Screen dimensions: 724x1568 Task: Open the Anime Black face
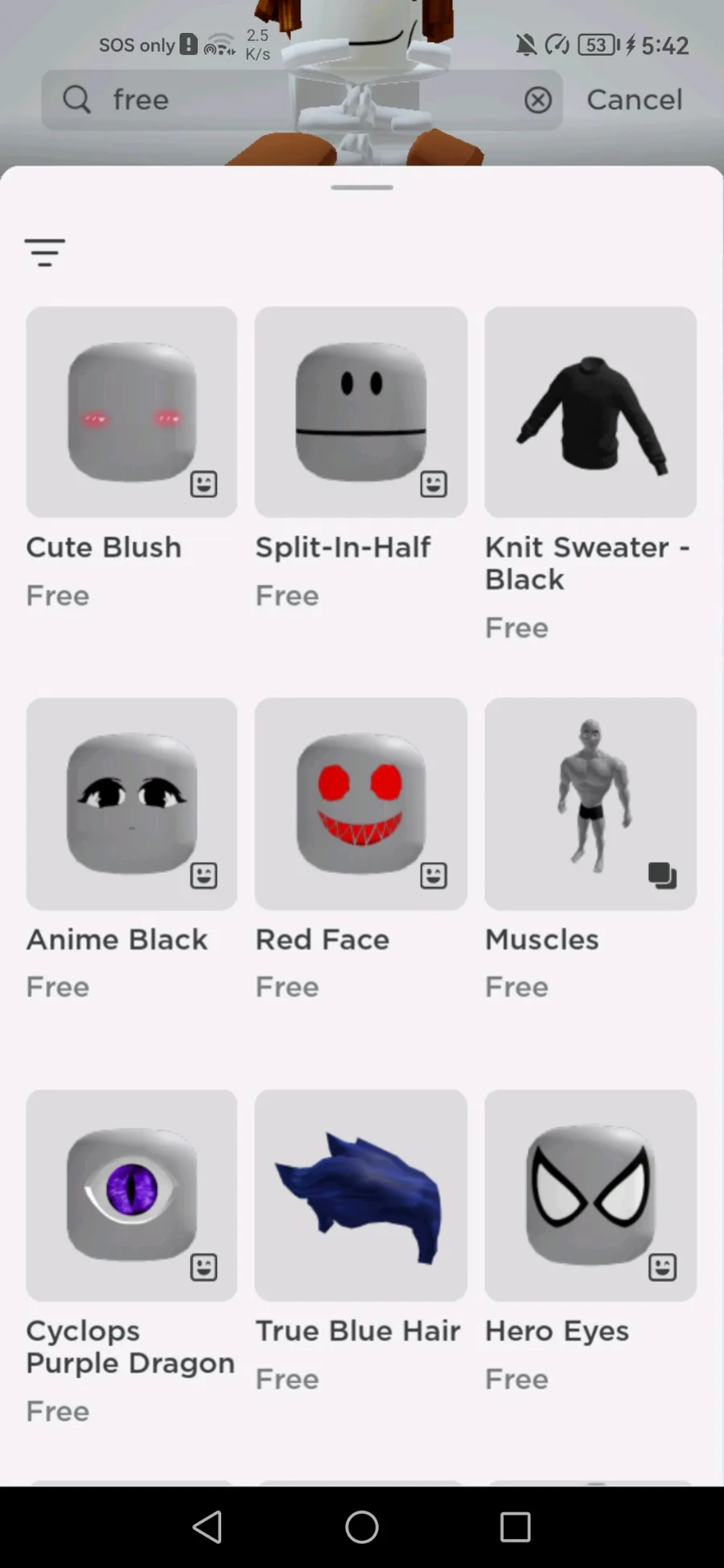132,804
